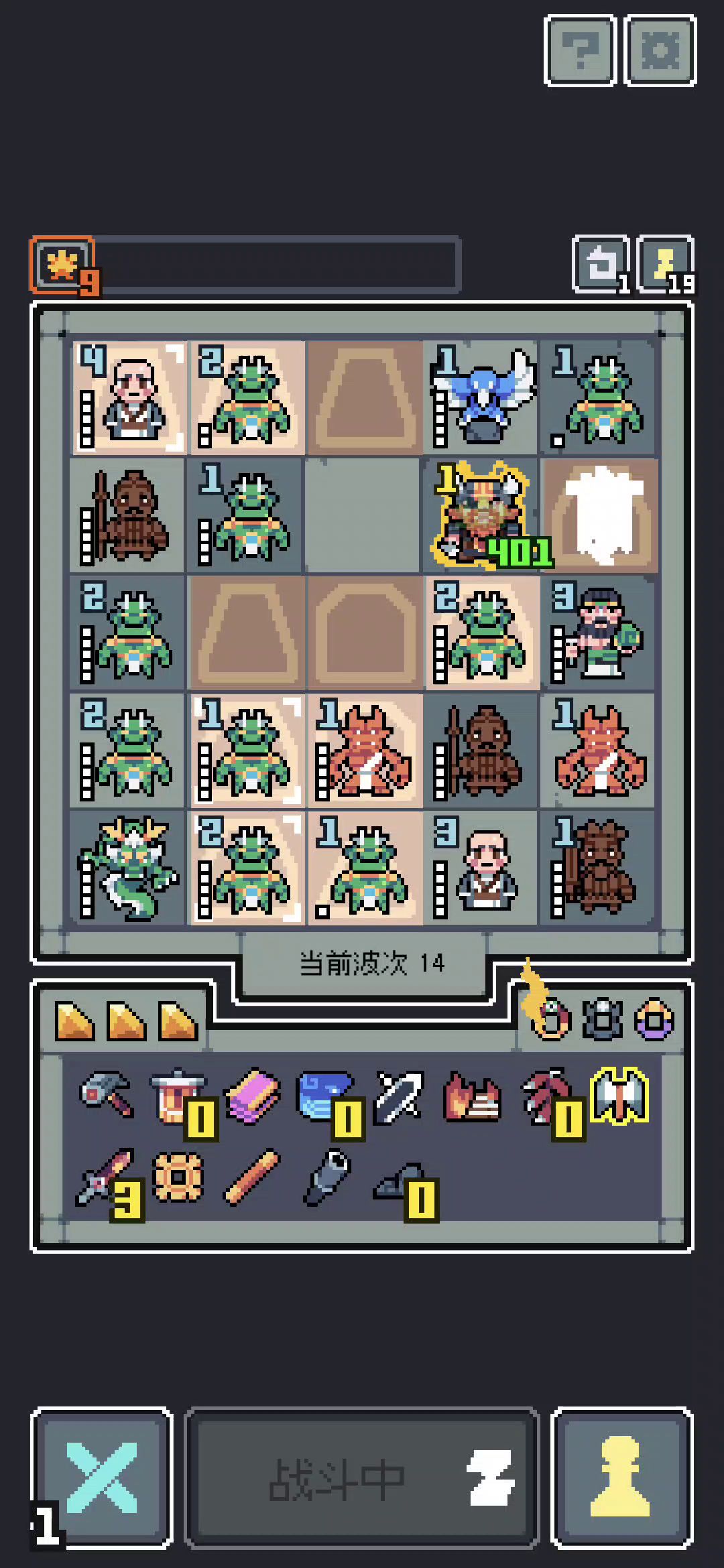Image resolution: width=724 pixels, height=1568 pixels.
Task: Tap the yellow-outlined double axe item
Action: click(619, 1095)
